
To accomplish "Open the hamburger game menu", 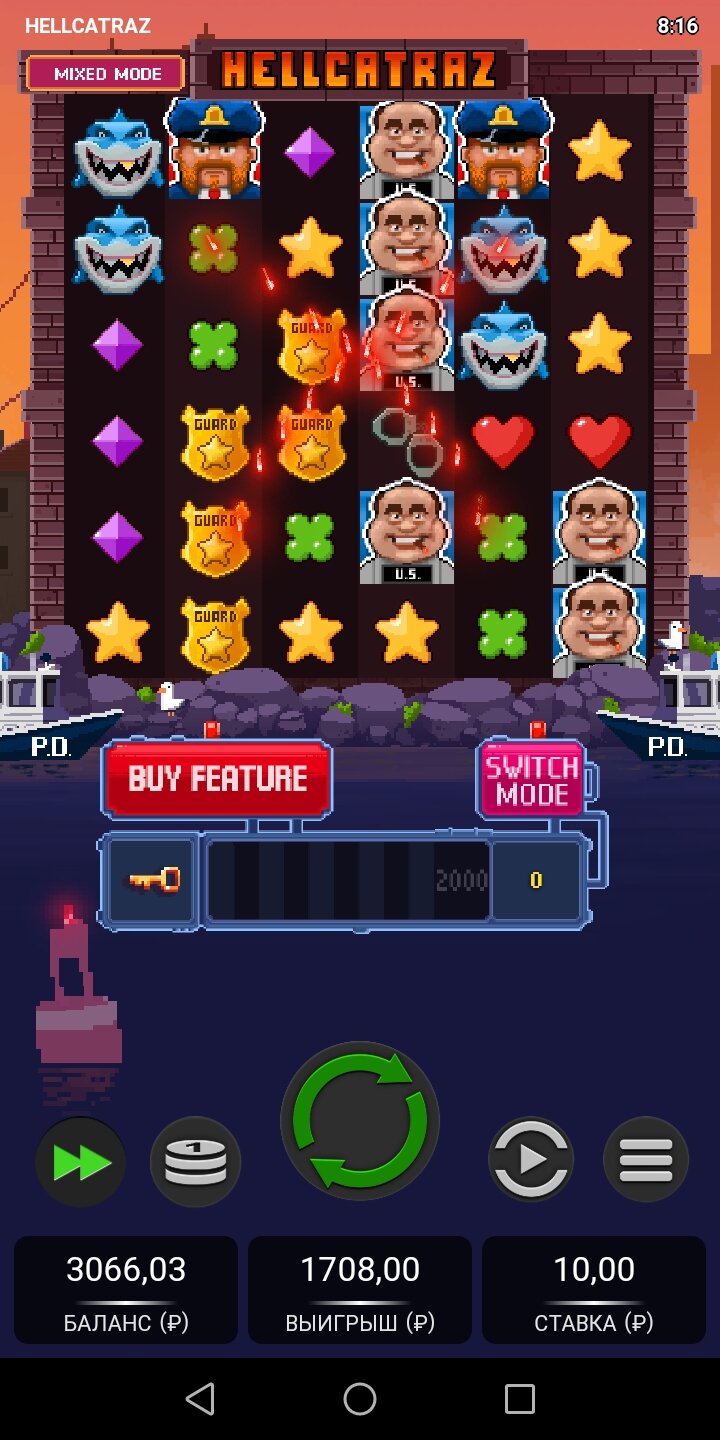I will point(646,1159).
